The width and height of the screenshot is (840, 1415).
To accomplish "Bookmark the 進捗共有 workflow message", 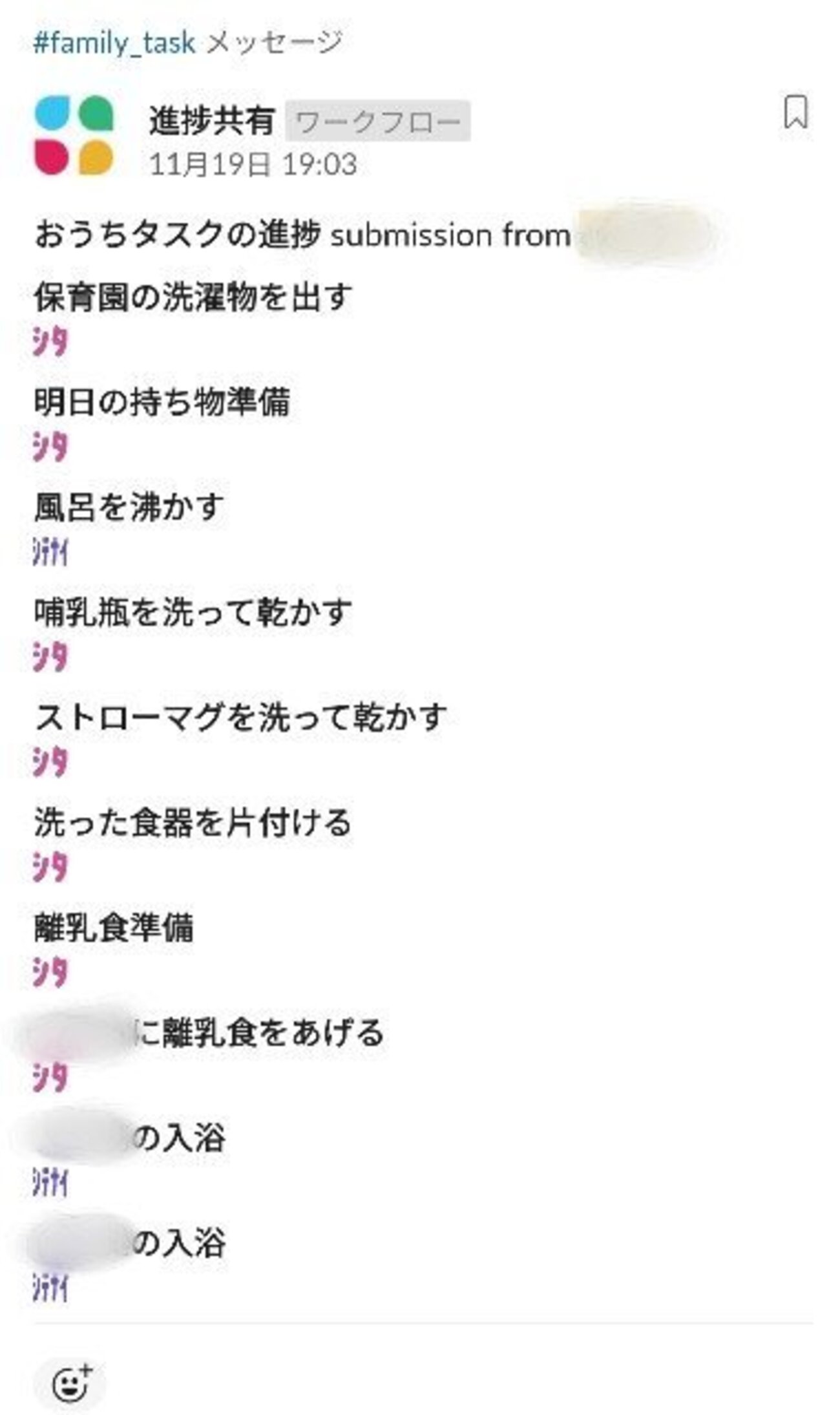I will click(x=795, y=112).
